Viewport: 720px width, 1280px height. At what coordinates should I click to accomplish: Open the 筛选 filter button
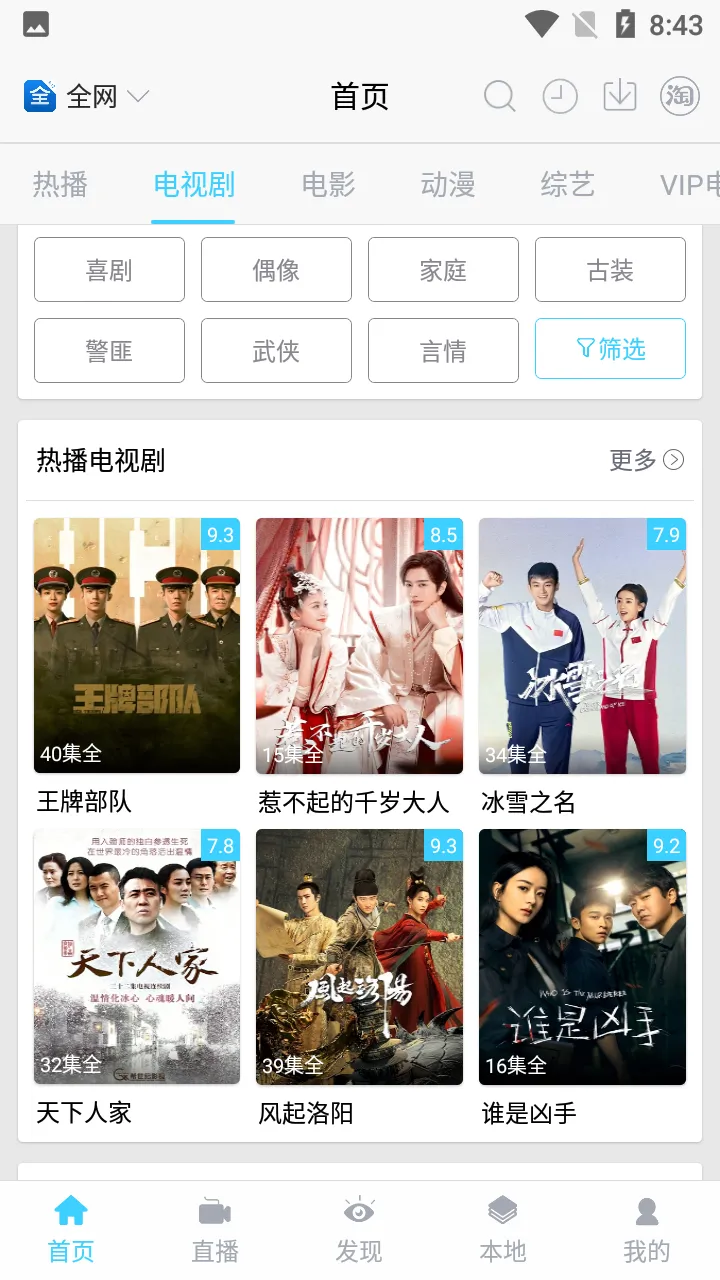pyautogui.click(x=610, y=349)
